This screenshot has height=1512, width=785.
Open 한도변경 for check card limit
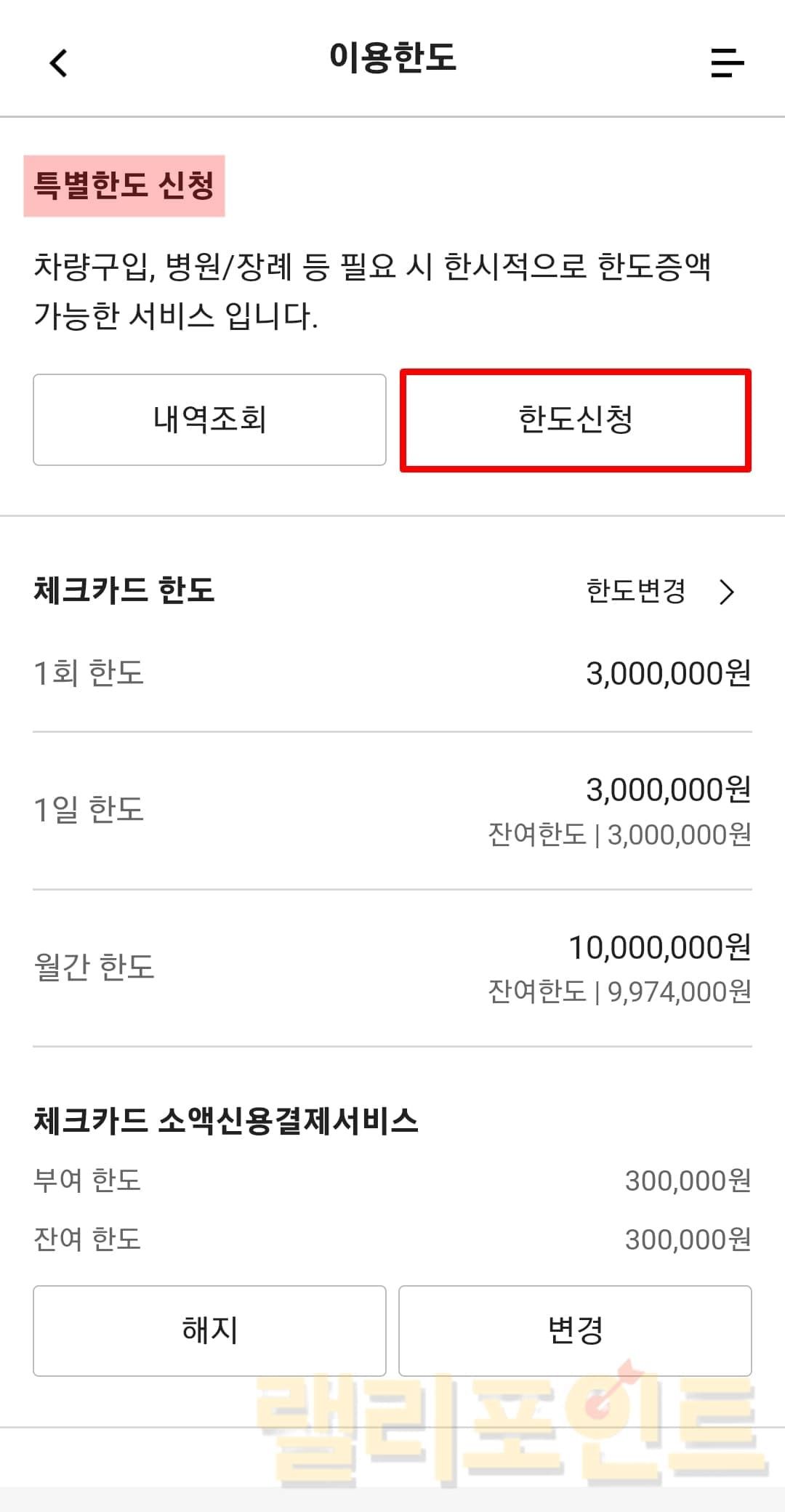pyautogui.click(x=660, y=592)
